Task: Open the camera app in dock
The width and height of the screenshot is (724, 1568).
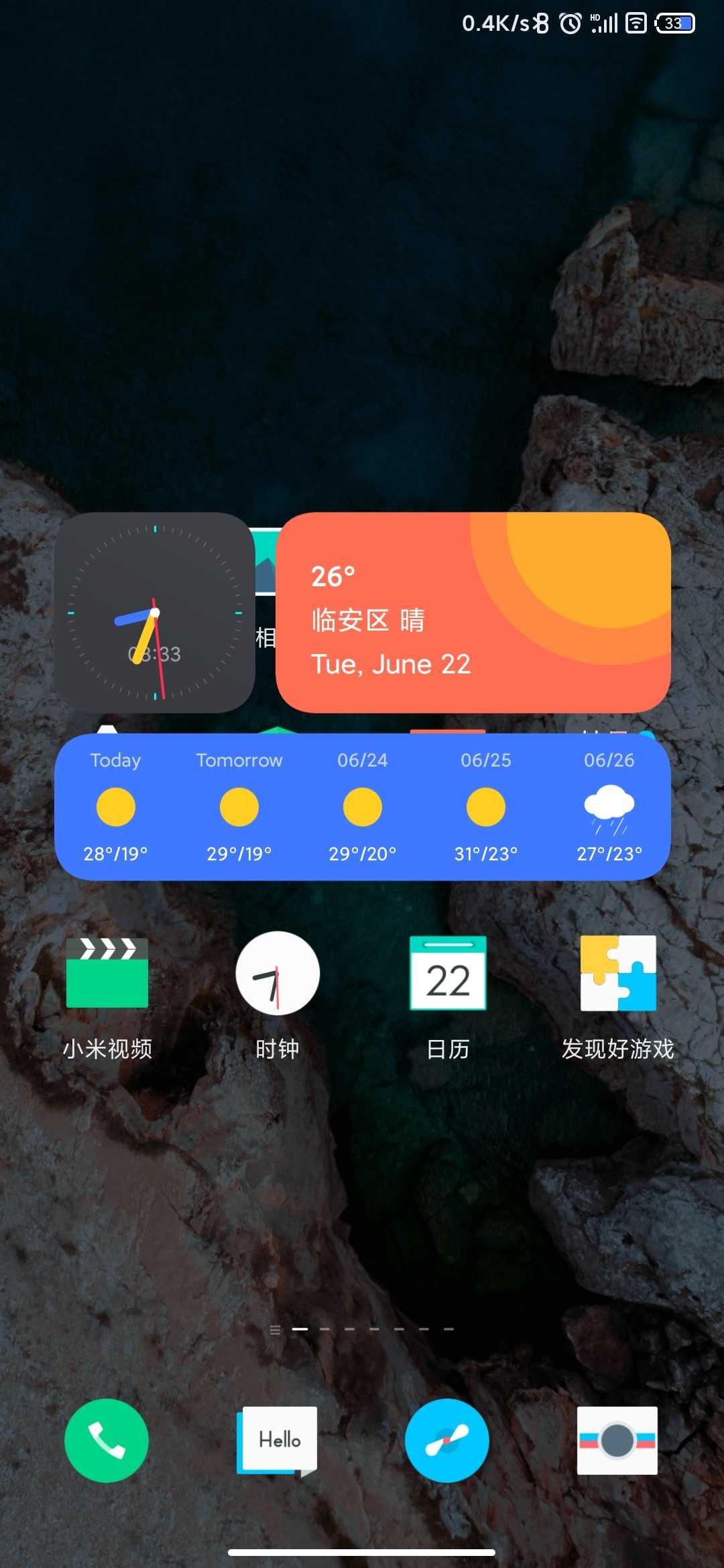Action: click(x=617, y=1441)
